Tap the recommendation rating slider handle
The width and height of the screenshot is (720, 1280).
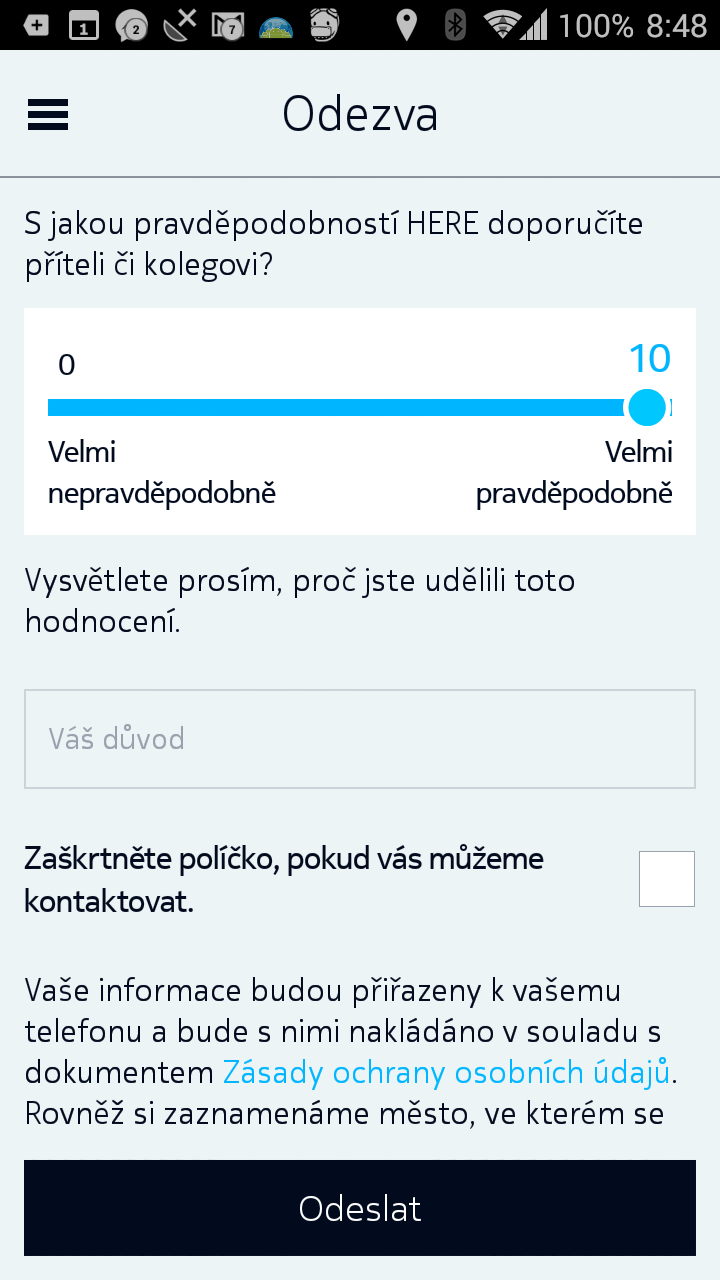click(x=647, y=407)
